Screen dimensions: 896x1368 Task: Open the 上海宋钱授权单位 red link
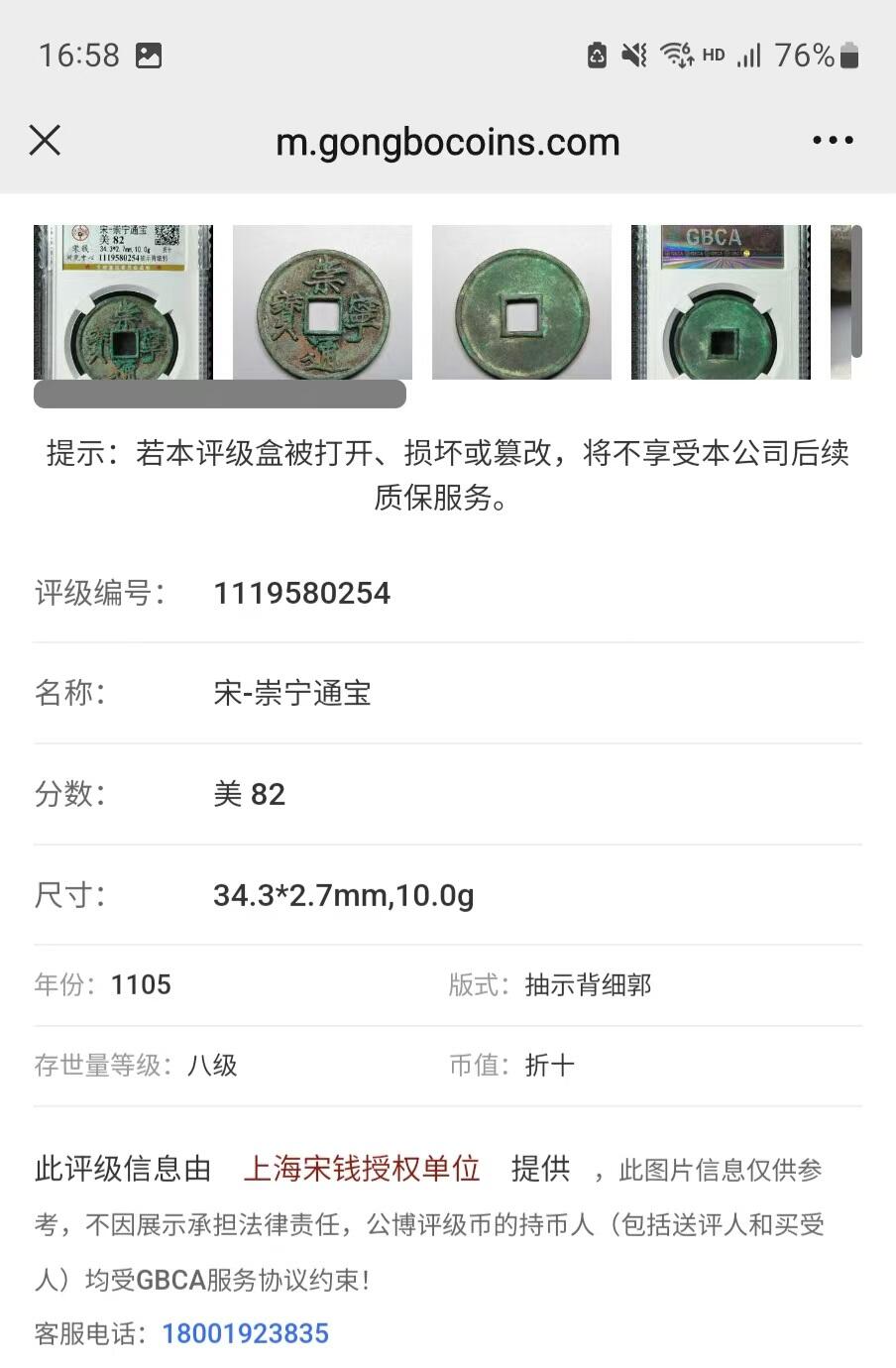pos(362,1170)
